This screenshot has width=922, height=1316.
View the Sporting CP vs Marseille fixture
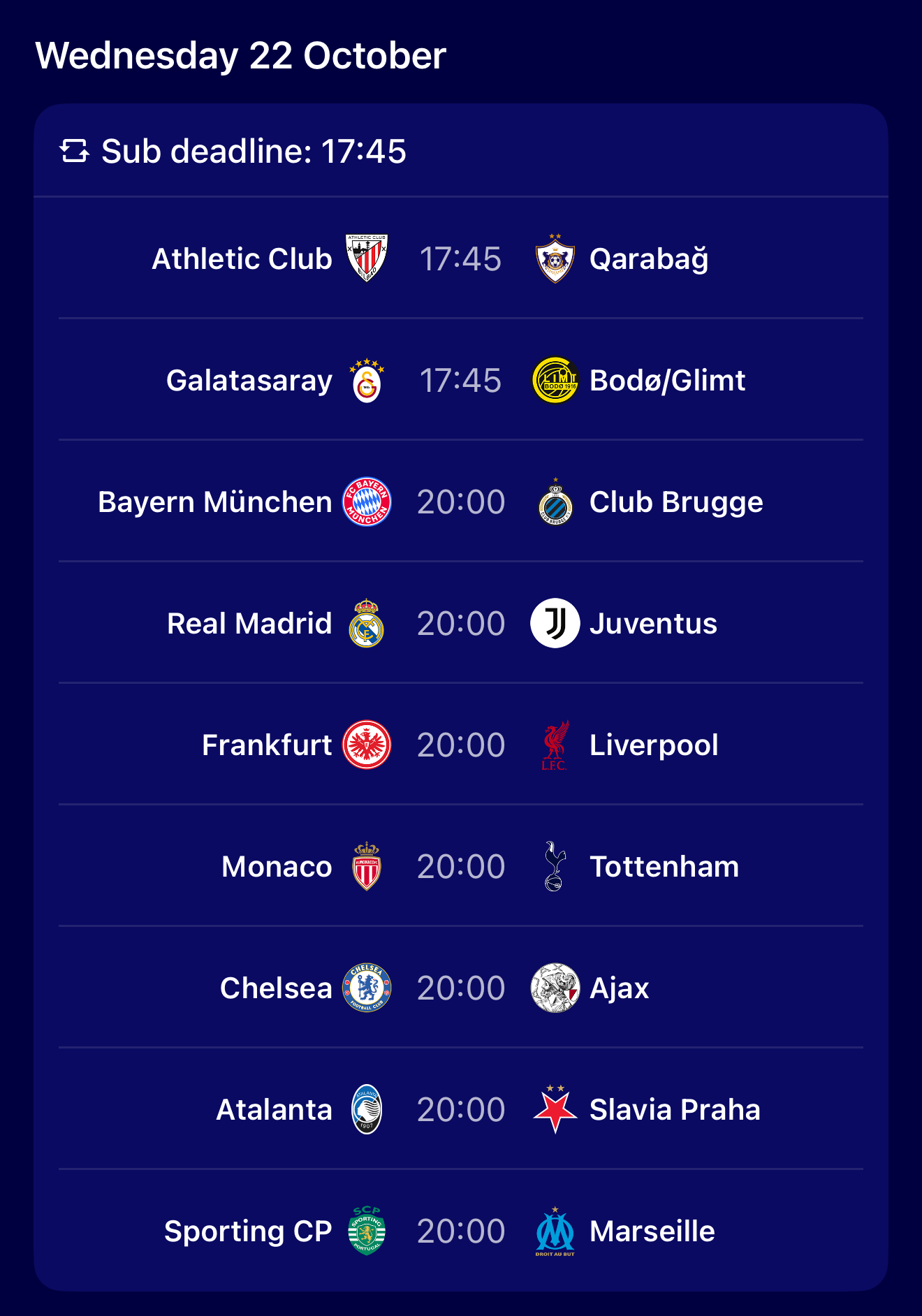click(460, 1231)
